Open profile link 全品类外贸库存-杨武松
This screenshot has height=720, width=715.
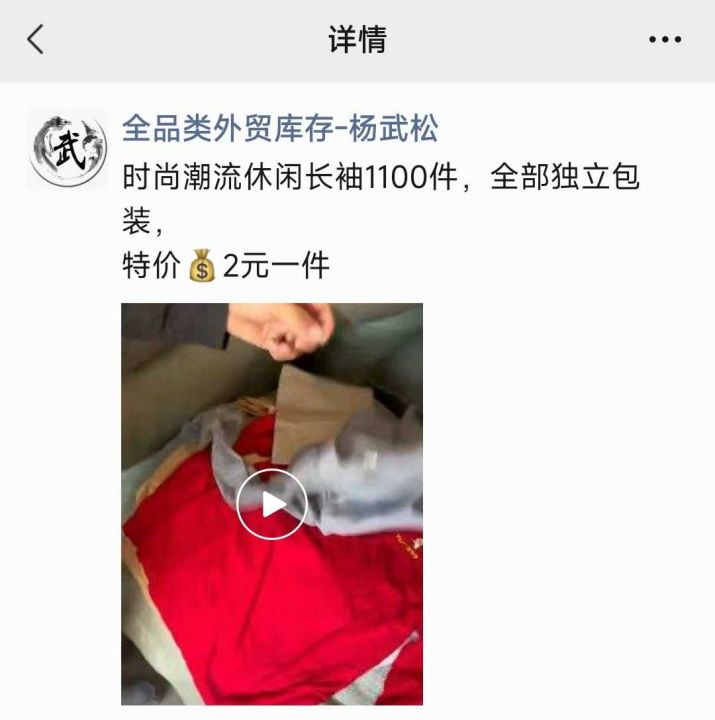pos(280,128)
